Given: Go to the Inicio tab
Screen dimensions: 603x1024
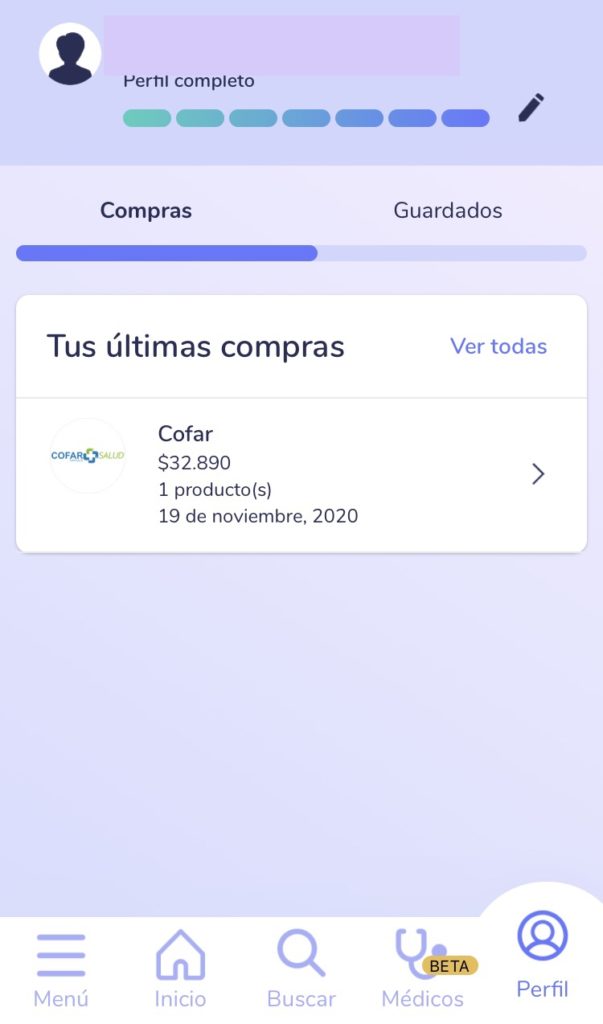Looking at the screenshot, I should pyautogui.click(x=180, y=970).
